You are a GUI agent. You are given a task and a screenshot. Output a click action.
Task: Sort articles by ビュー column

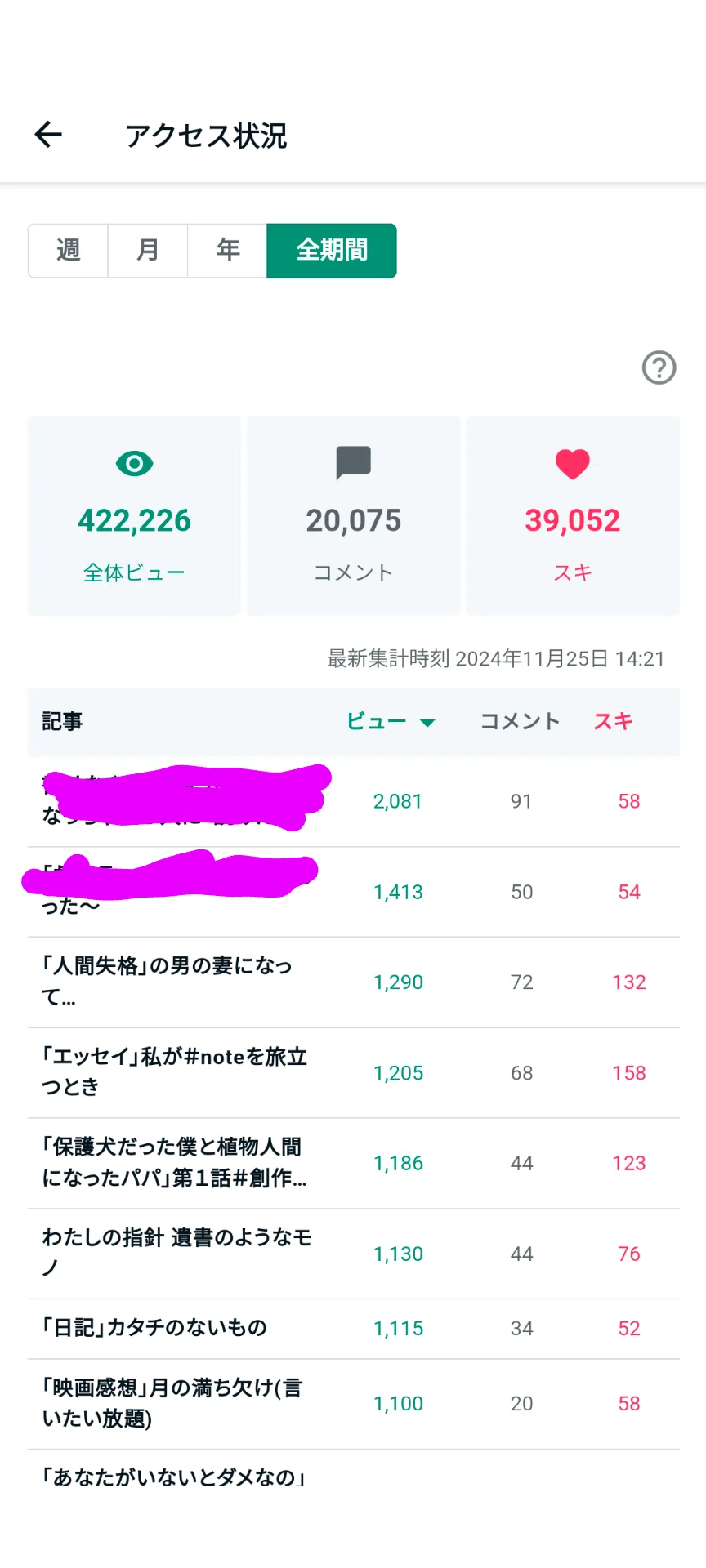click(391, 721)
